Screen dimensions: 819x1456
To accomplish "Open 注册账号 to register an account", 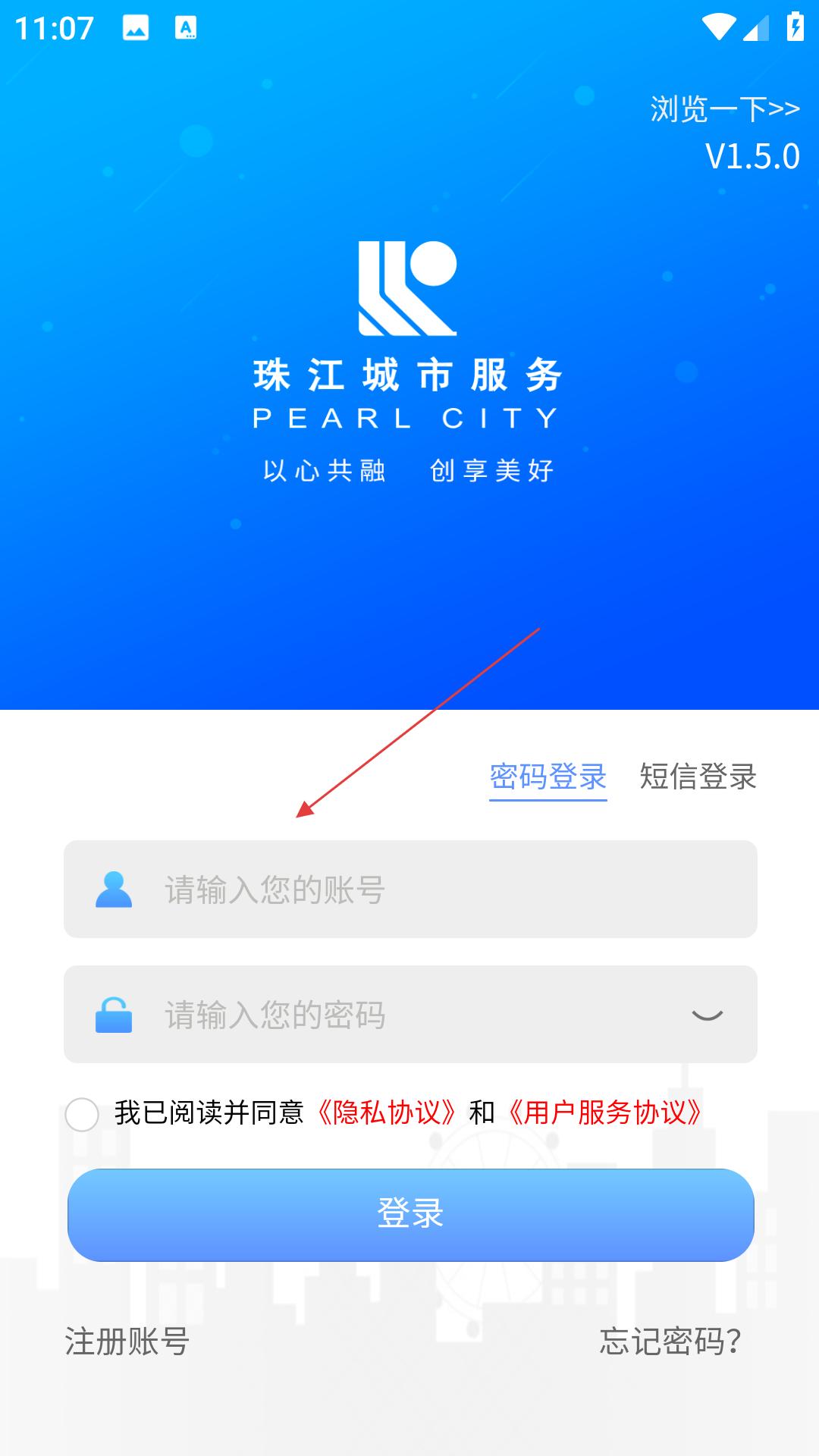I will (x=127, y=1341).
